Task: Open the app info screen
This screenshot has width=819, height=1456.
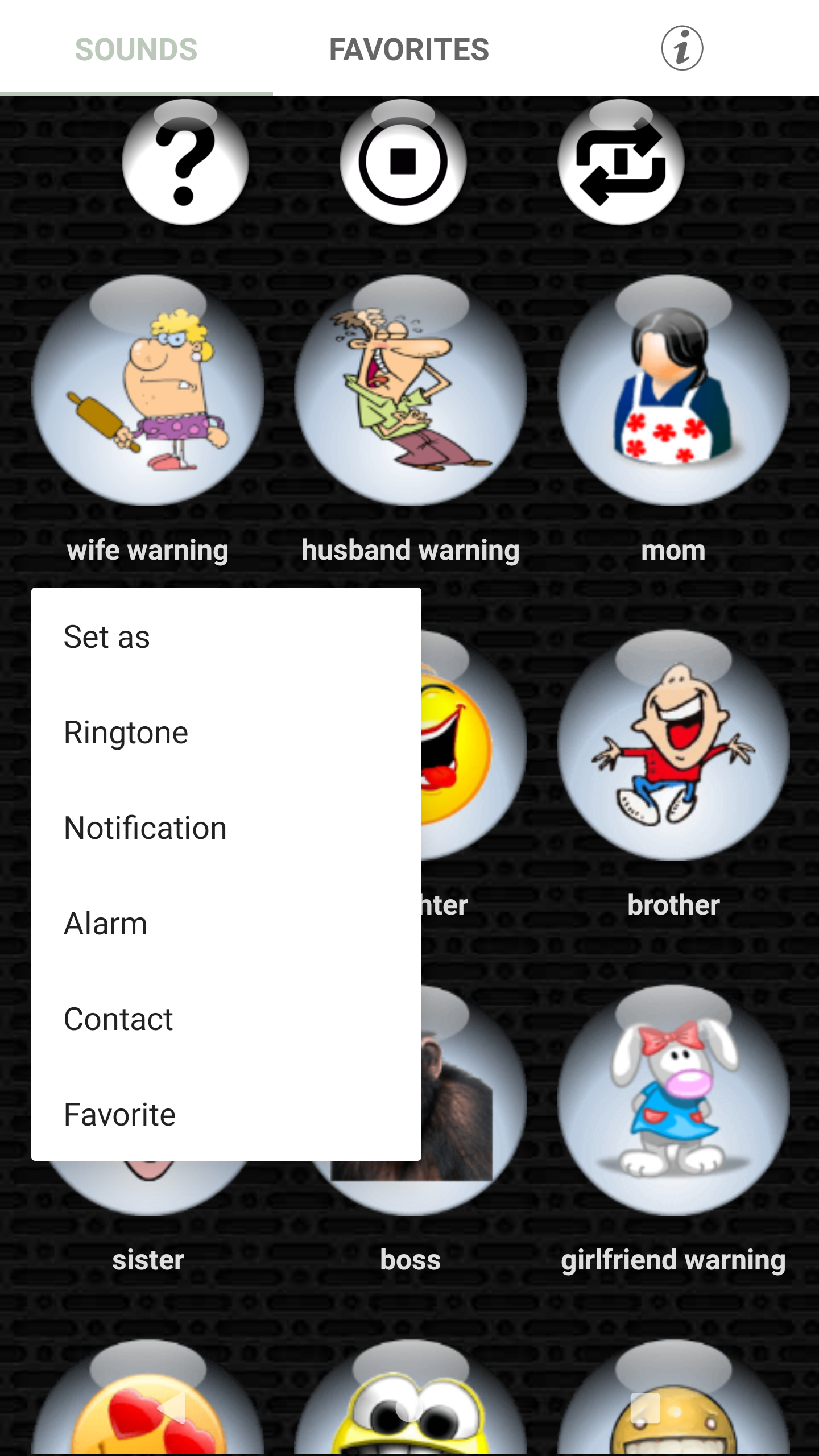Action: pos(682,48)
